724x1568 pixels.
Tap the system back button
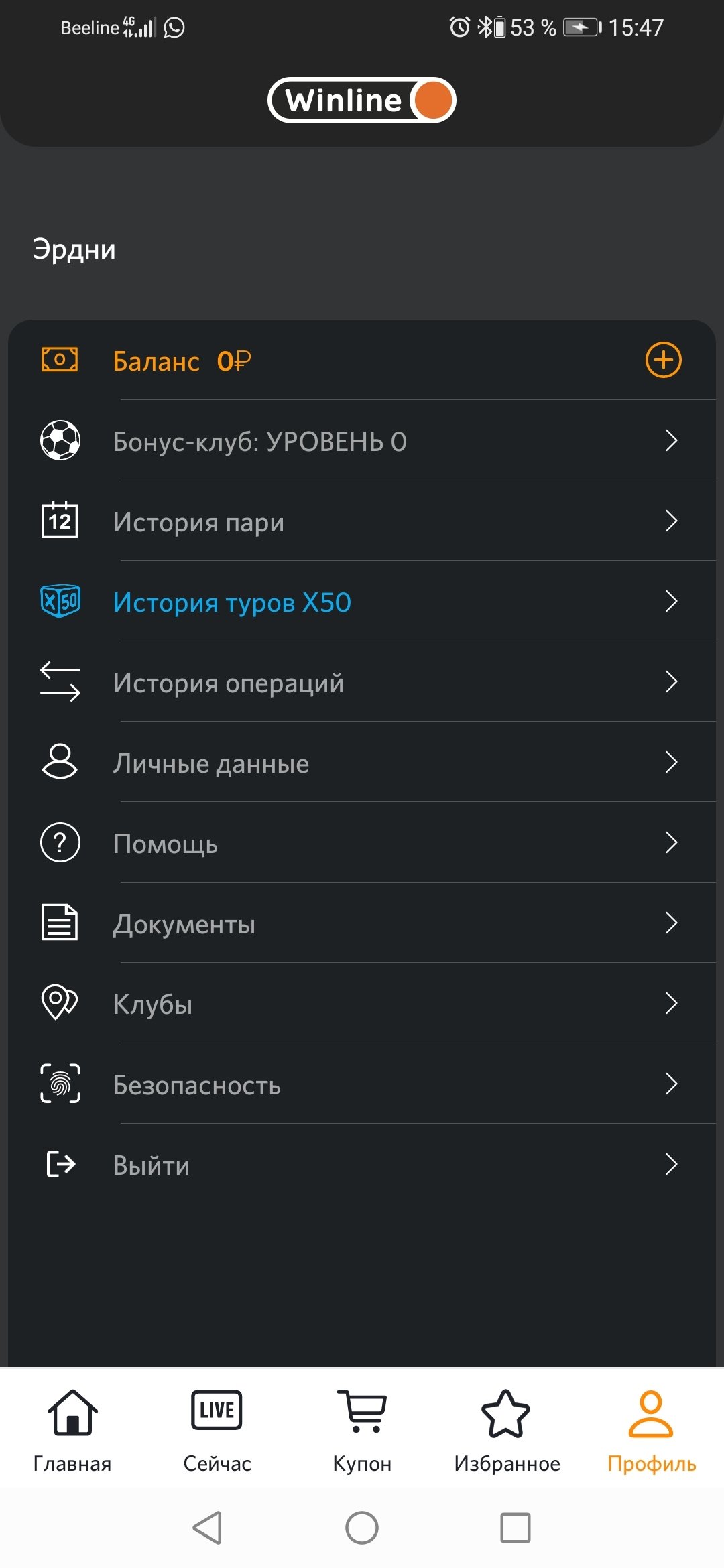coord(208,1528)
